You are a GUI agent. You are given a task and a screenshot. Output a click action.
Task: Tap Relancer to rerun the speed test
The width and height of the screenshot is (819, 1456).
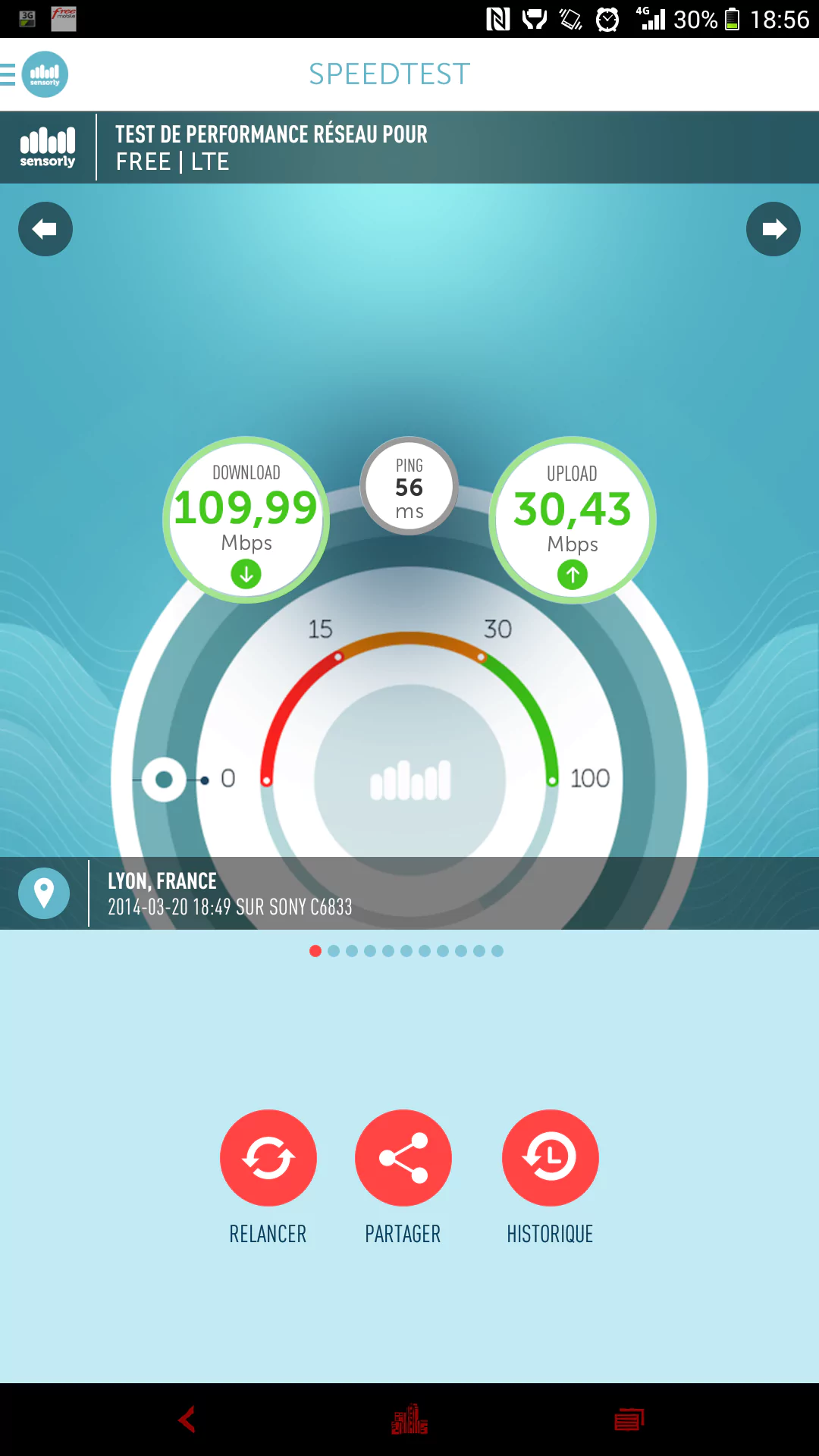268,1158
